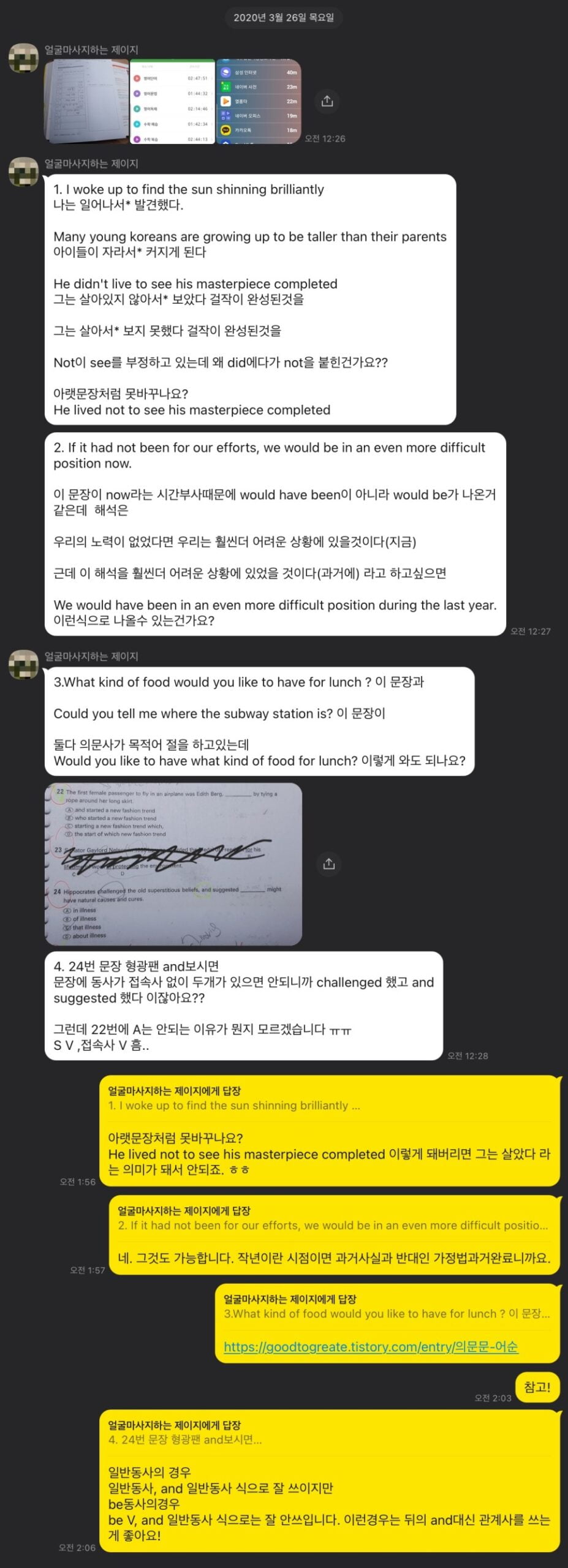Share the three-photo group sent at 12:26
This screenshot has width=568, height=1568.
coord(327,101)
